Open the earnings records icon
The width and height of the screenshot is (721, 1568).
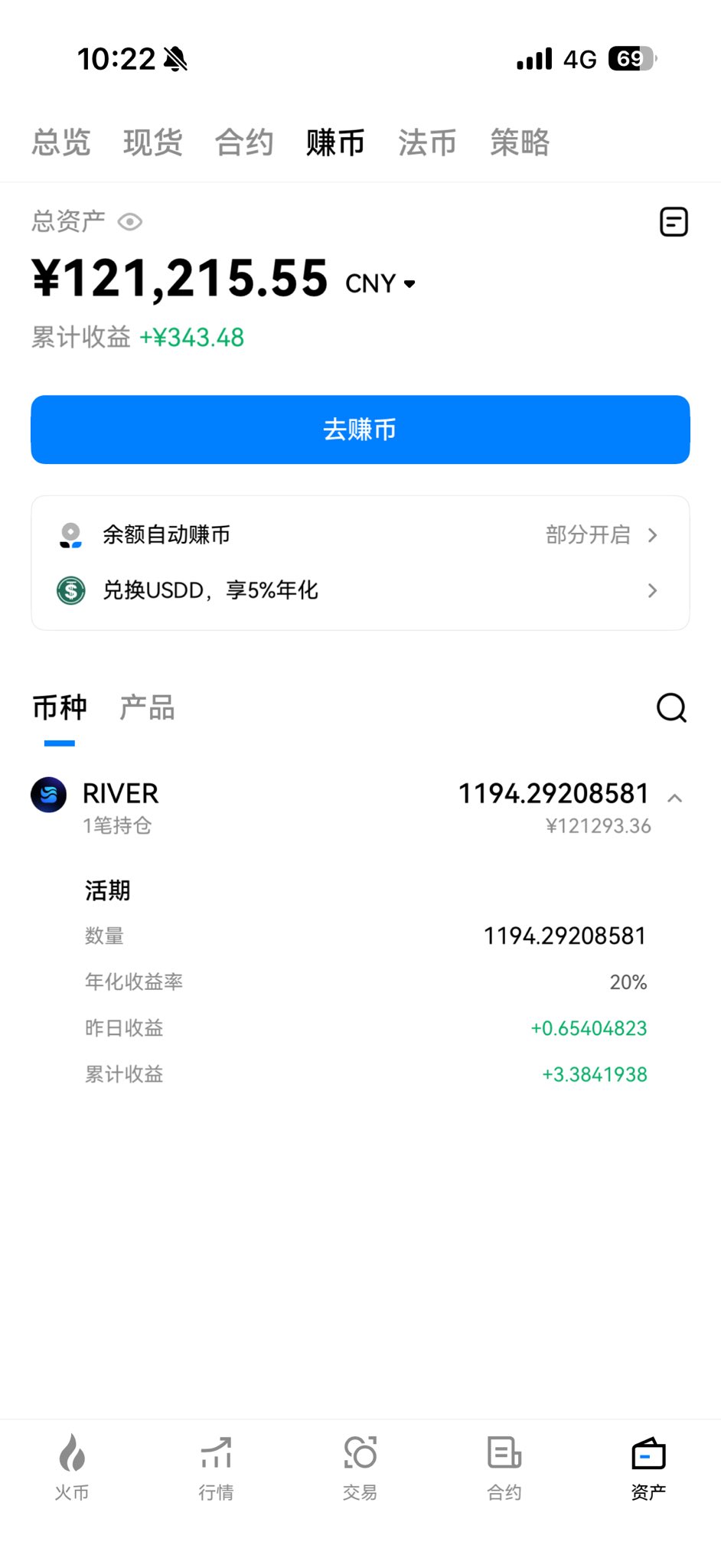674,222
